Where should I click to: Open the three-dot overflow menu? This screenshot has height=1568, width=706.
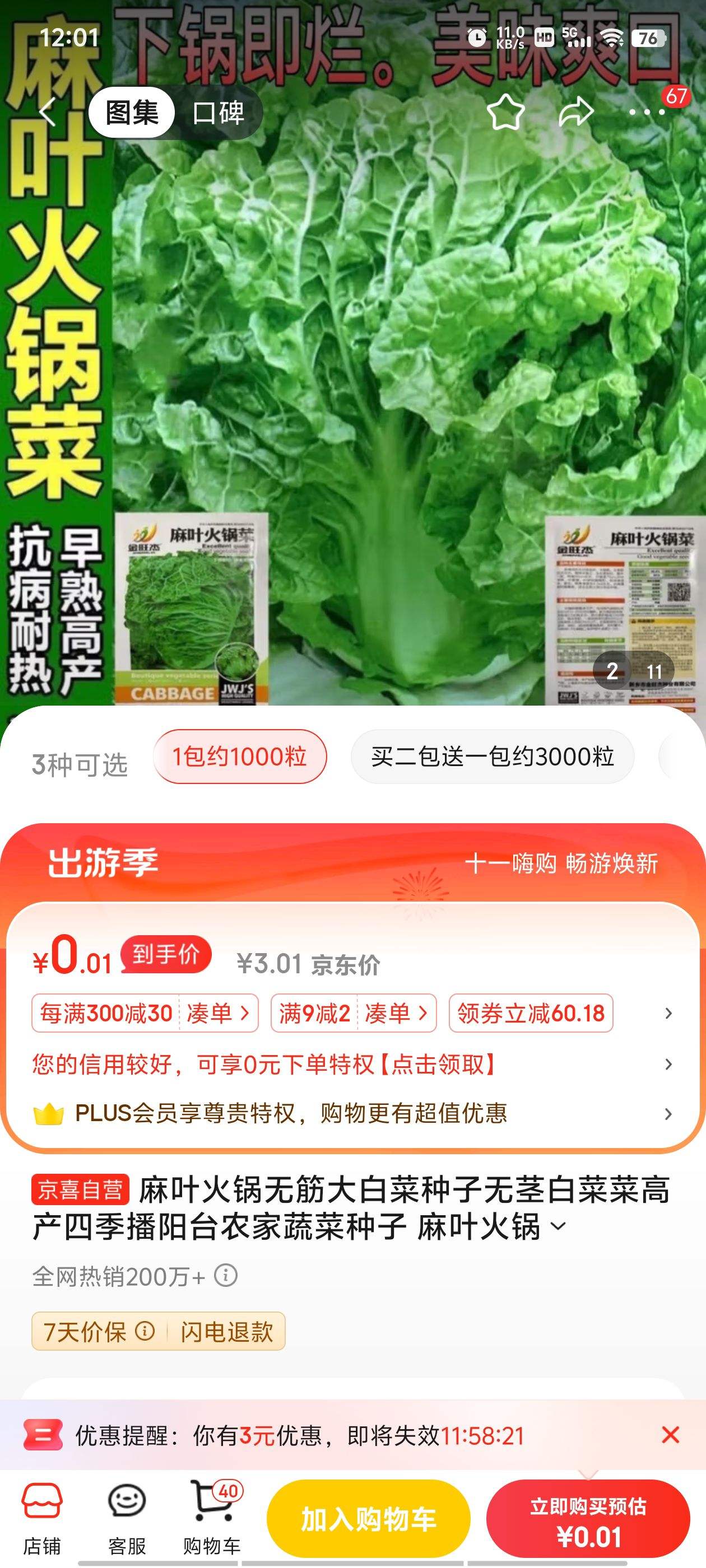click(x=647, y=112)
